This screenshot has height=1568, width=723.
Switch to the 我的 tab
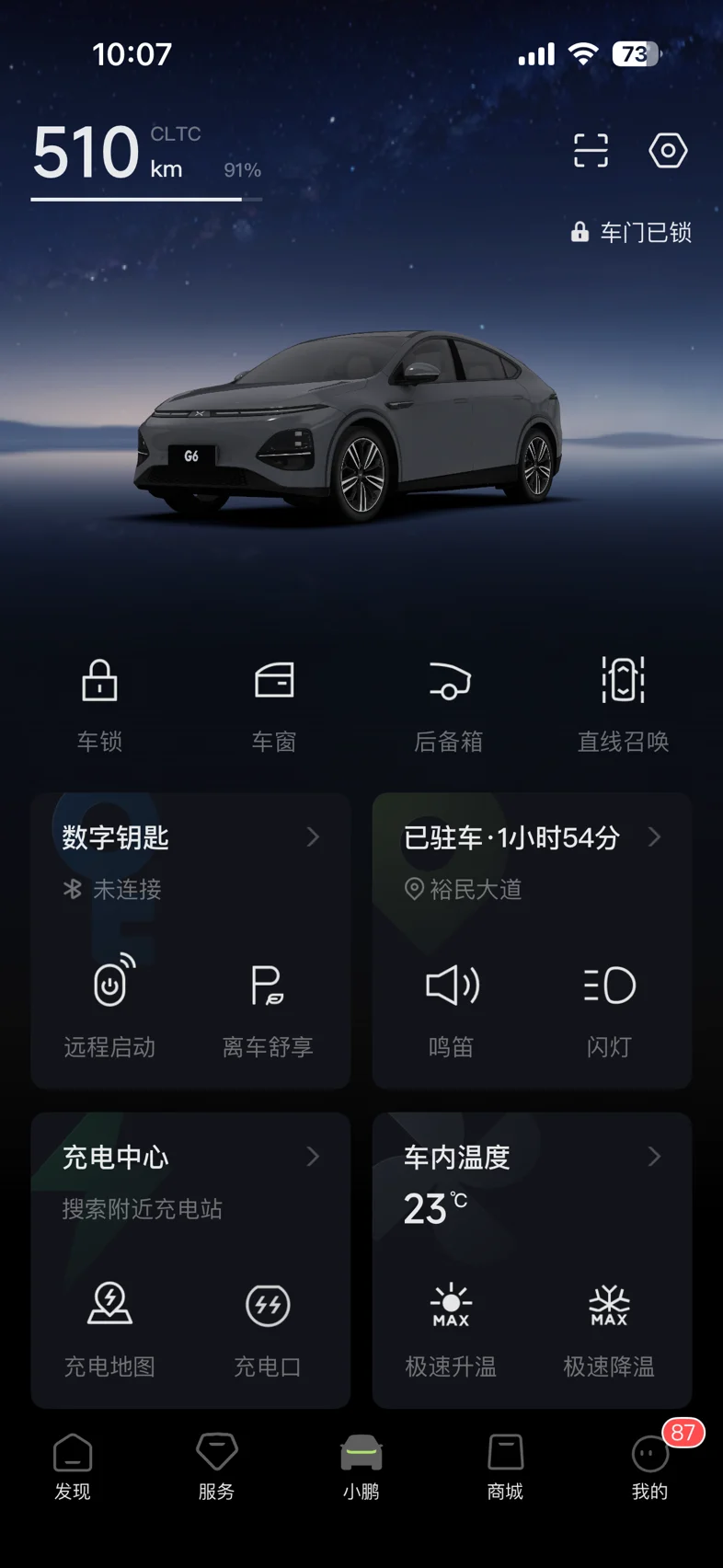pyautogui.click(x=649, y=1467)
